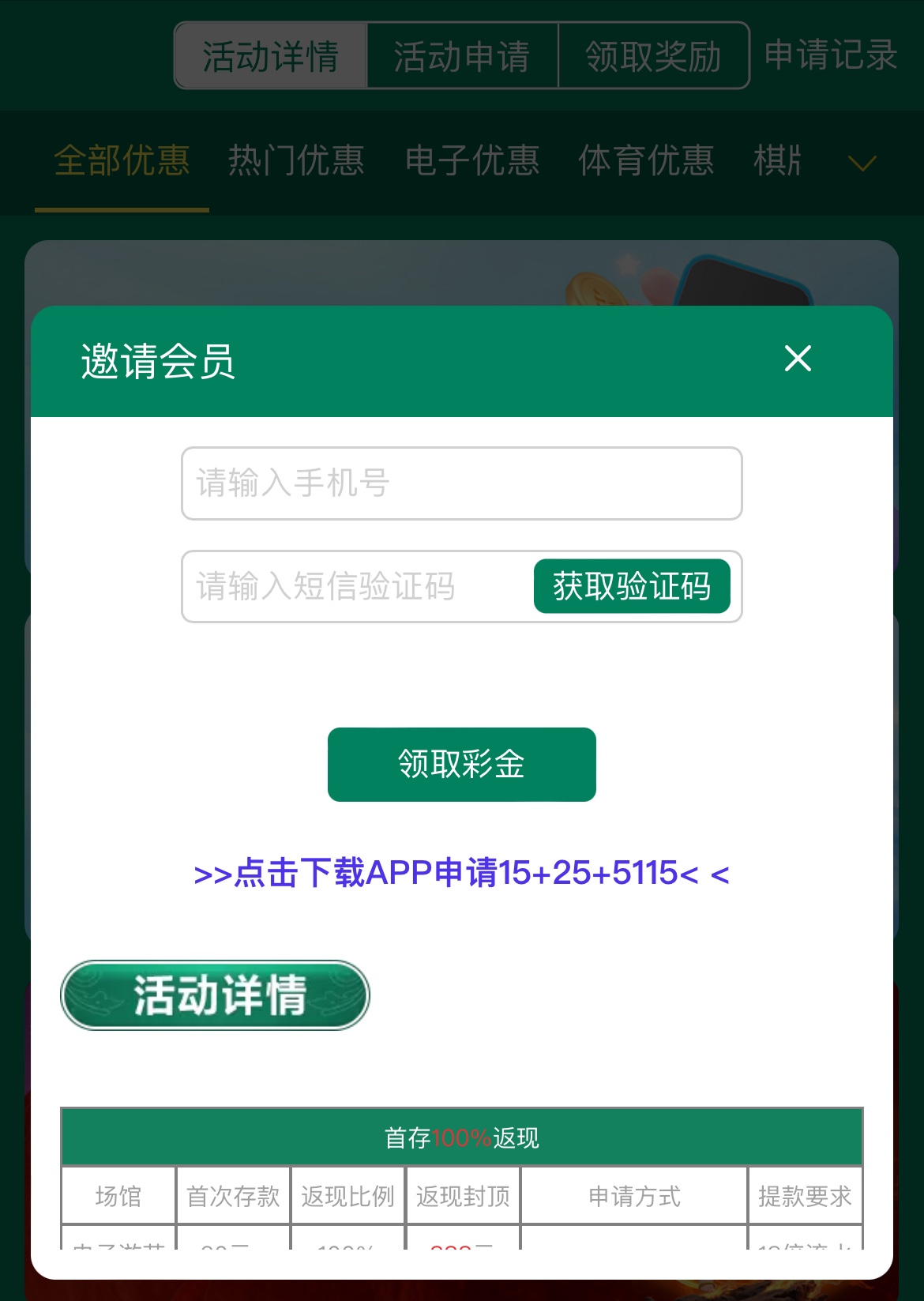The image size is (924, 1301).
Task: Tap 获取验证码 to request SMS code
Action: [x=632, y=586]
